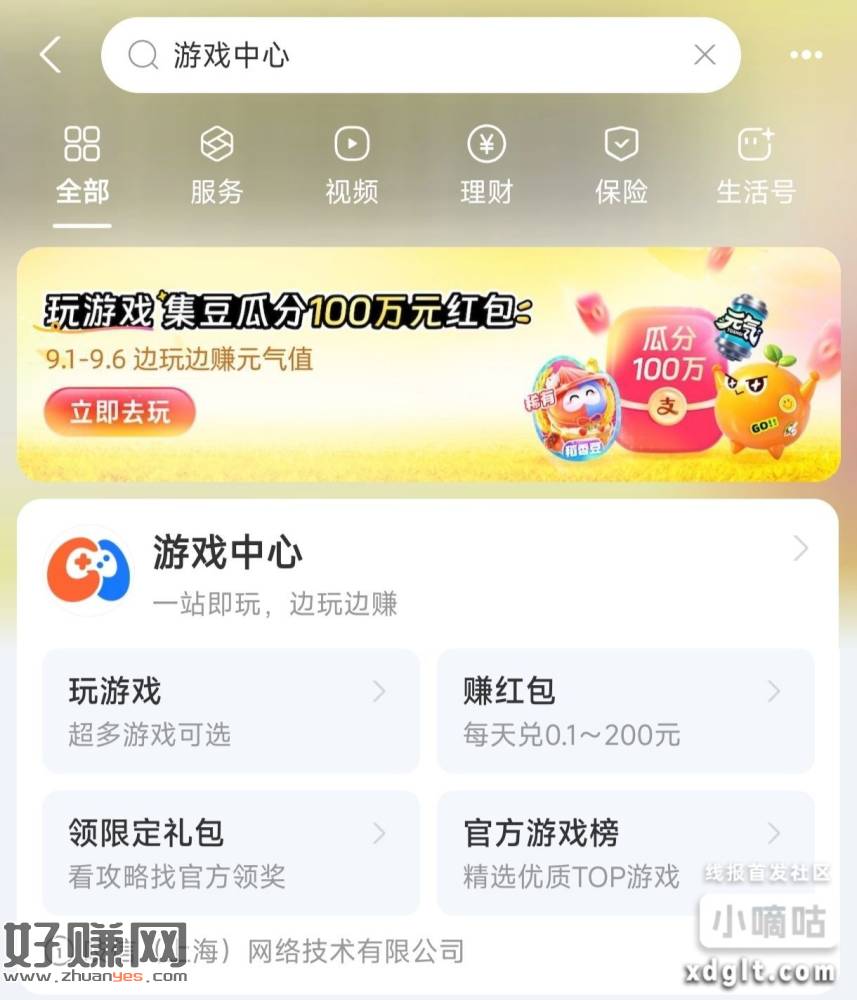The image size is (857, 1000).
Task: Select the 全部 tab
Action: [x=82, y=166]
